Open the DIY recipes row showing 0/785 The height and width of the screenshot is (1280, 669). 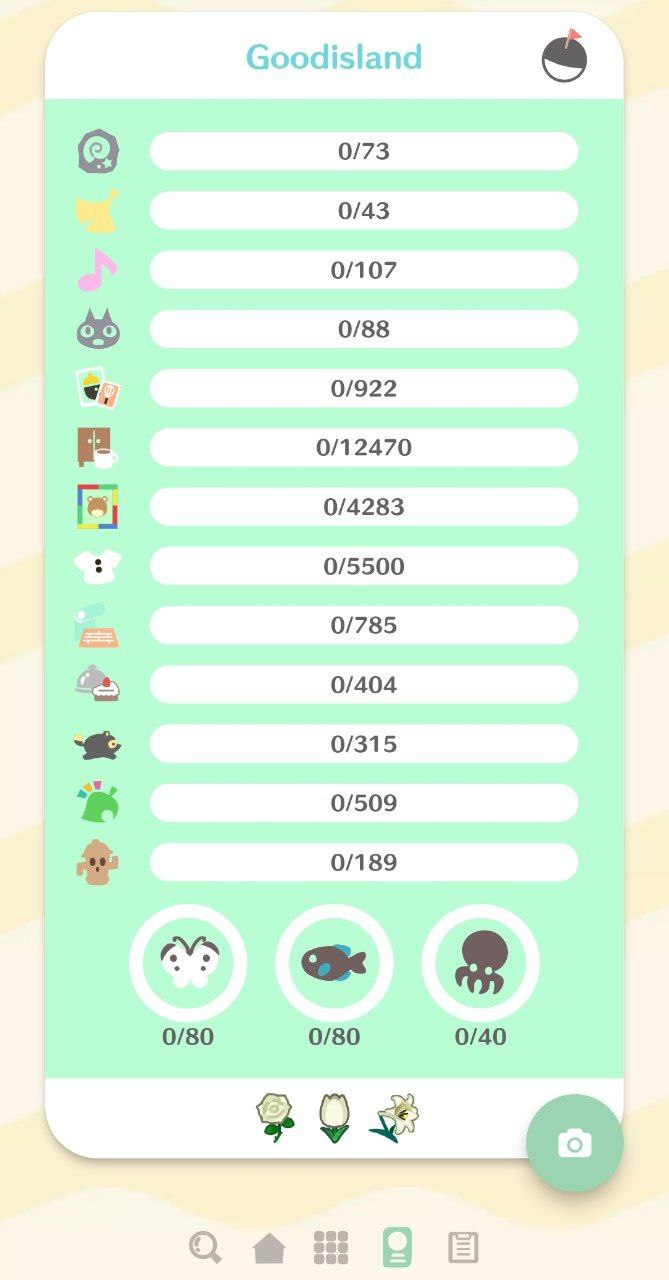click(363, 625)
